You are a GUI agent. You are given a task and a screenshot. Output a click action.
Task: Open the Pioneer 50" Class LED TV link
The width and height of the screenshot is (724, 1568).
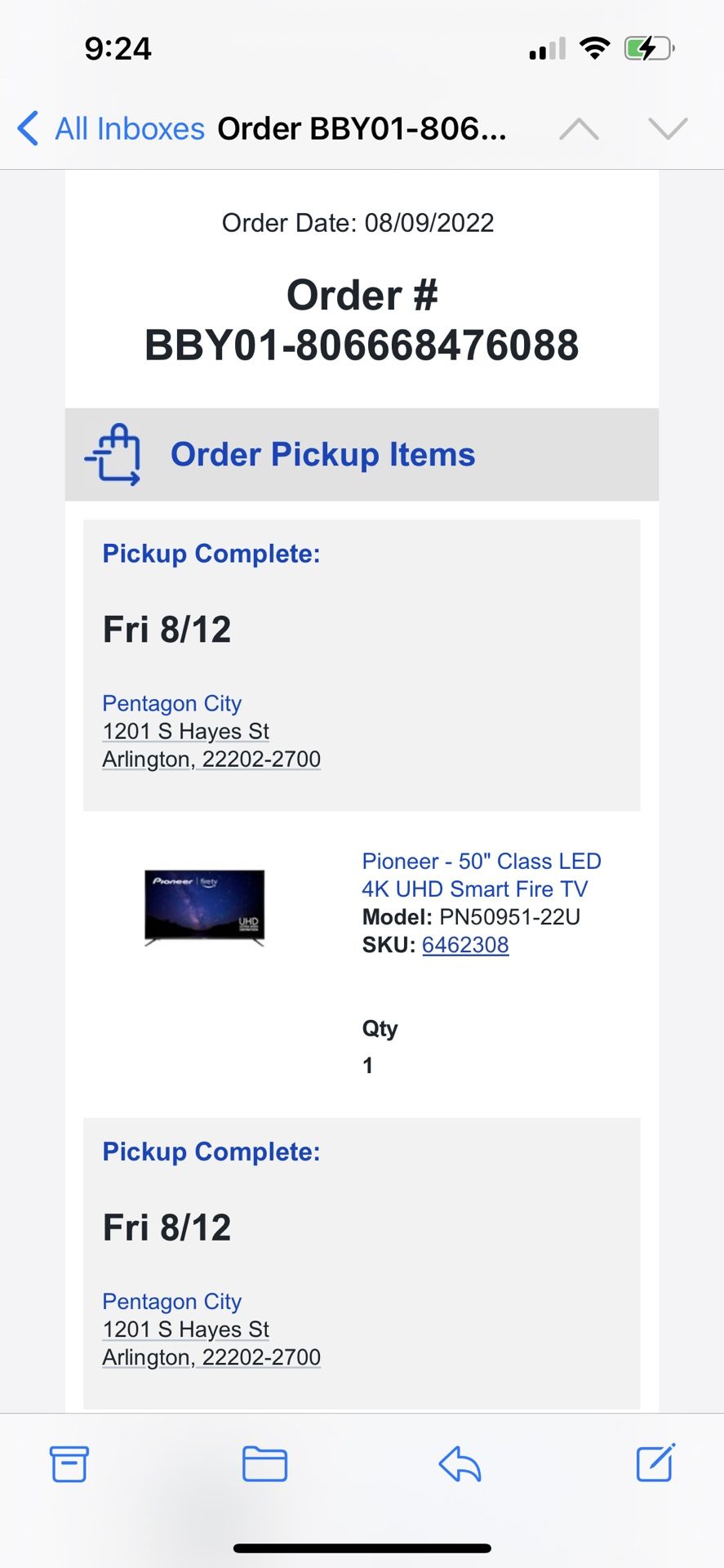pos(481,875)
